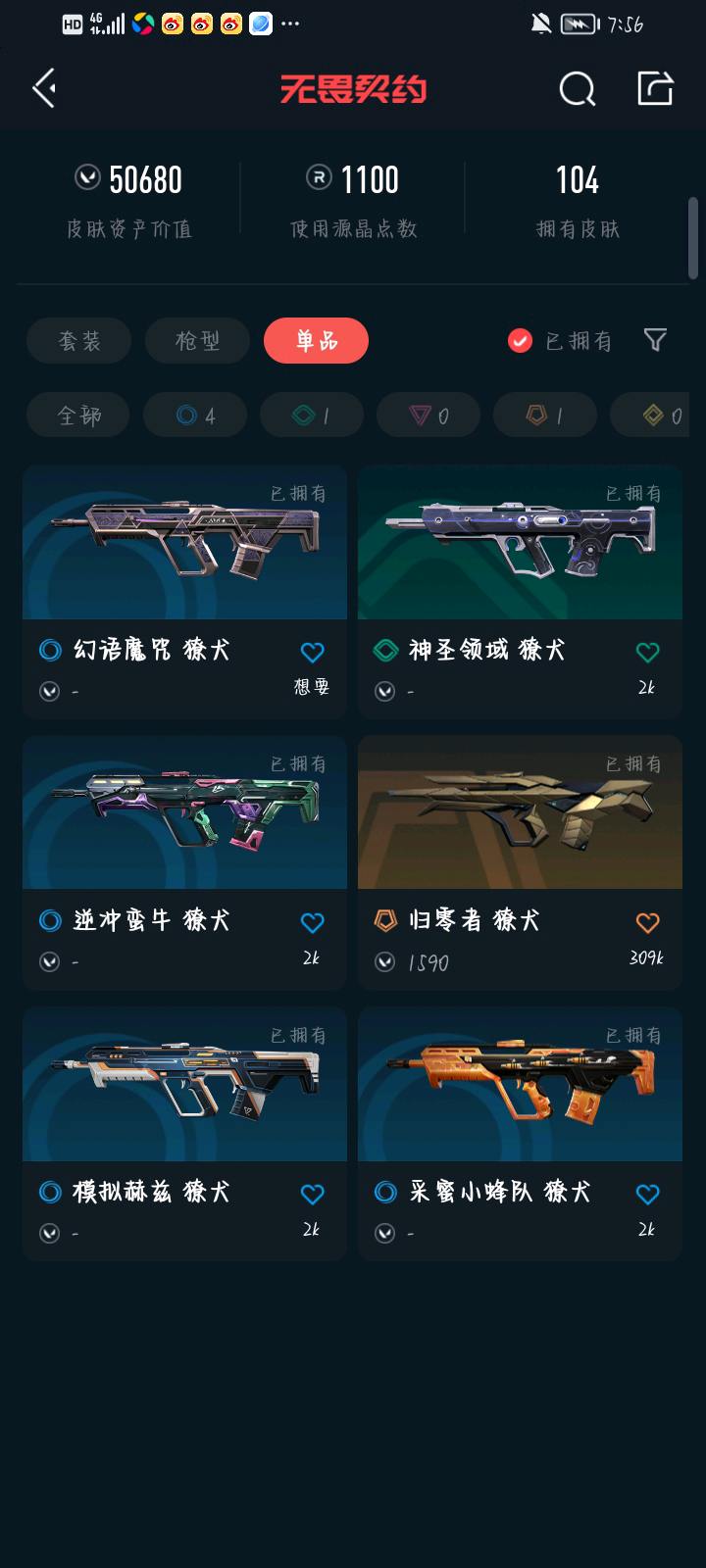Open the funnel filter options
Image resolution: width=706 pixels, height=1568 pixels.
coord(655,340)
